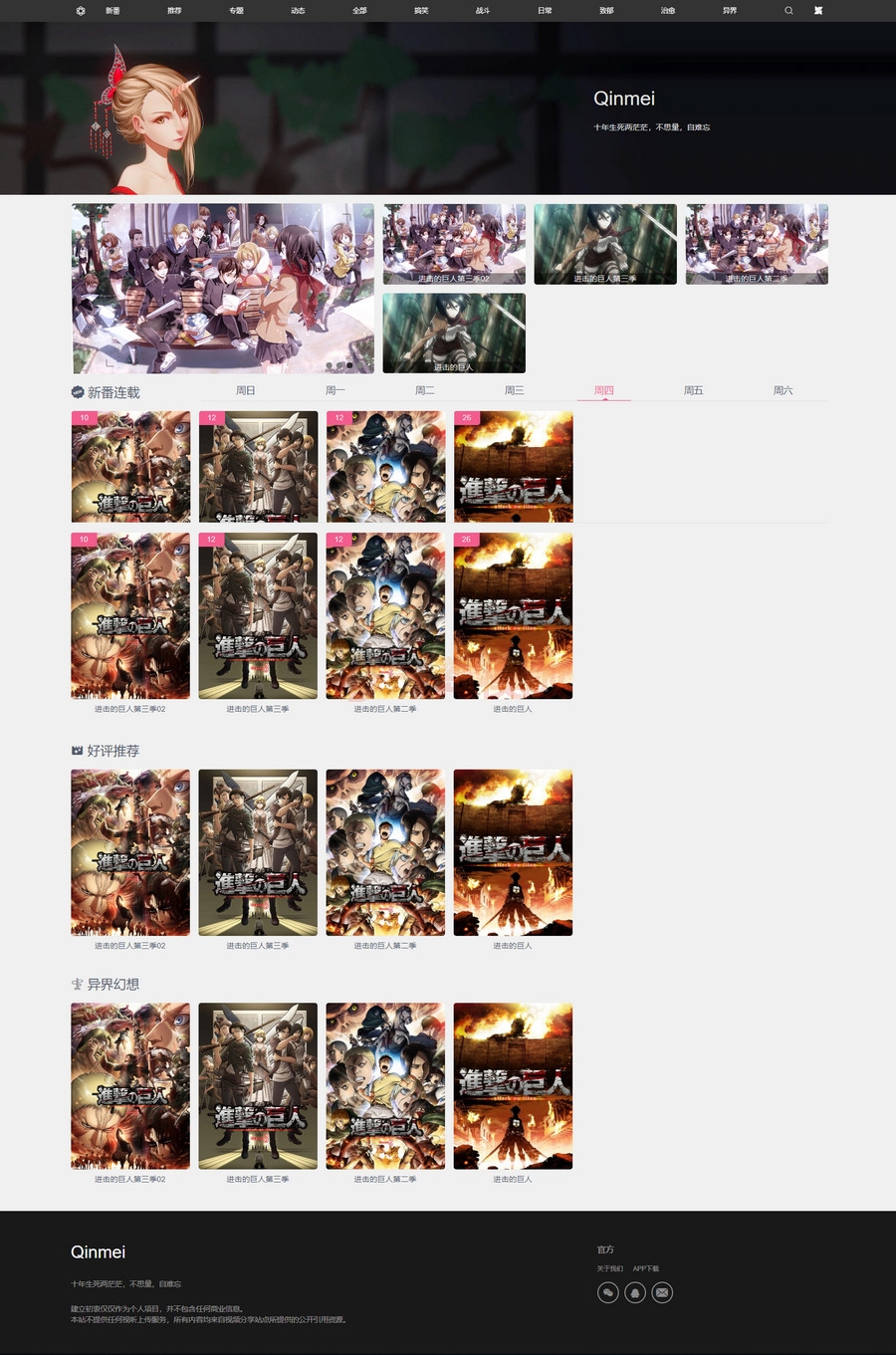Open the 全部 category
896x1355 pixels.
point(359,11)
